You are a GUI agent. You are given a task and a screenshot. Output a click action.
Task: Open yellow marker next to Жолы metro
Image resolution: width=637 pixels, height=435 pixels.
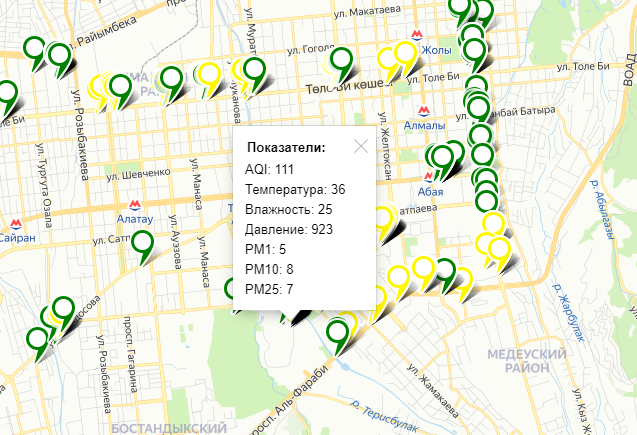406,52
